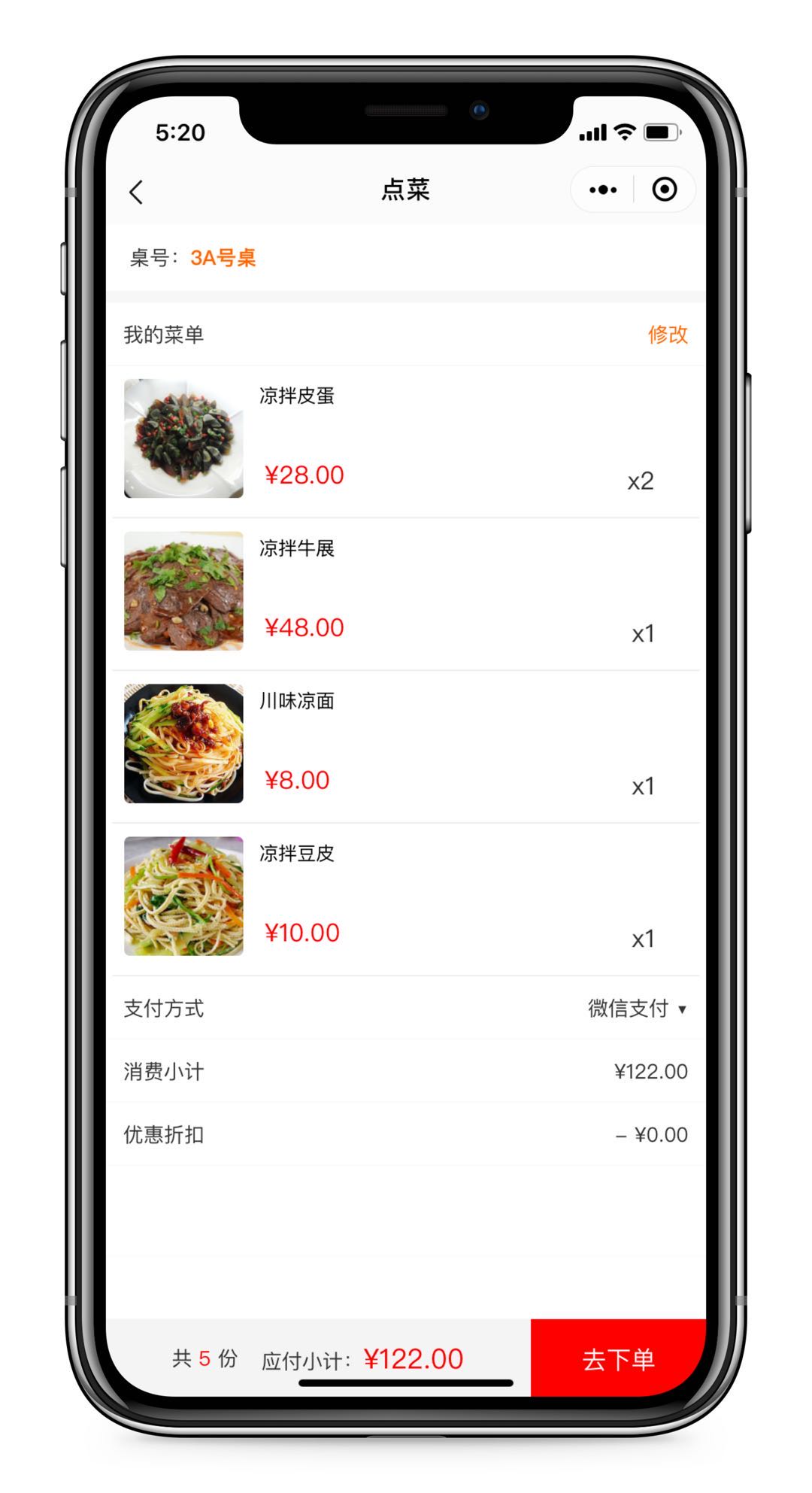Open the mini program three-dot menu
The width and height of the screenshot is (812, 1493).
[603, 190]
